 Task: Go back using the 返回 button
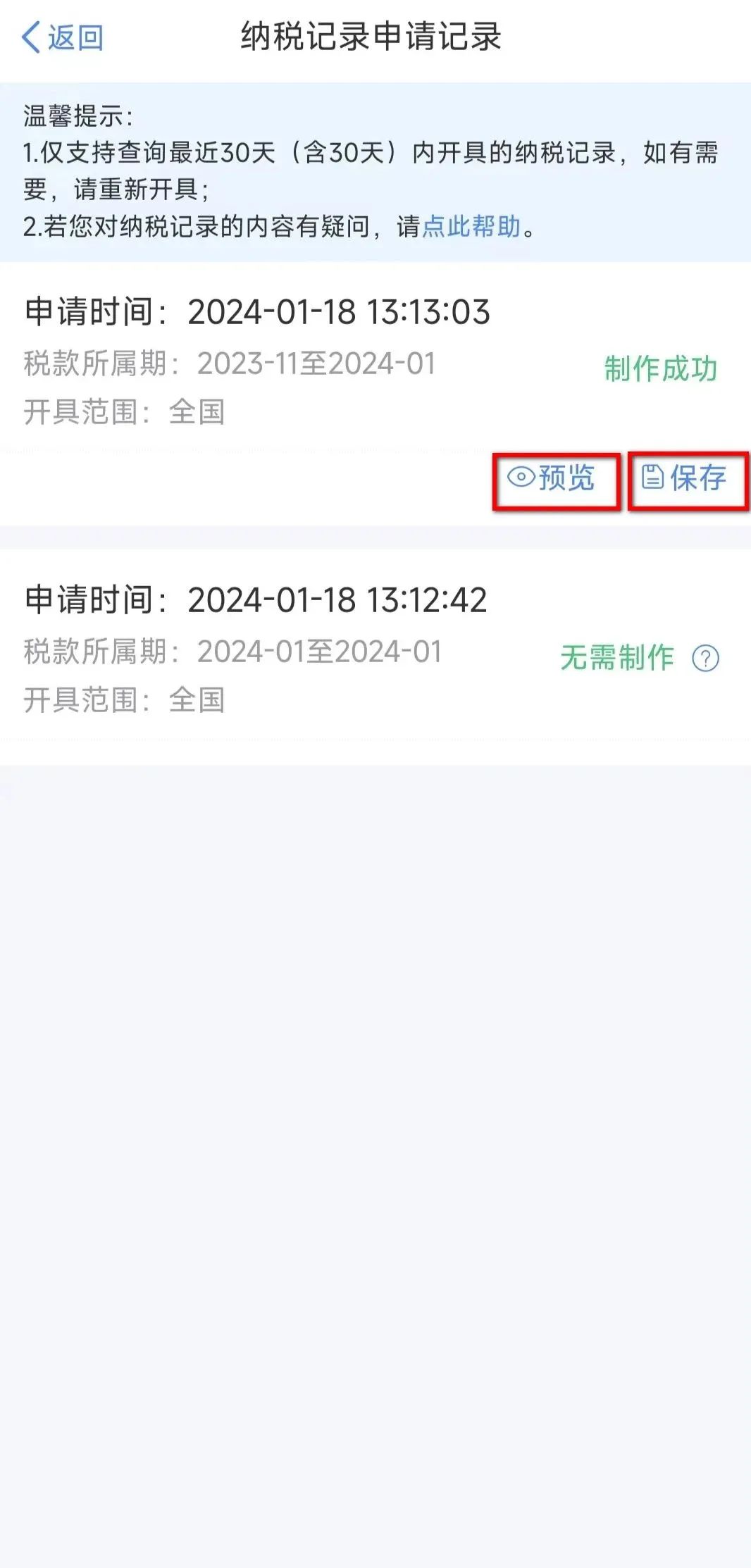(62, 37)
